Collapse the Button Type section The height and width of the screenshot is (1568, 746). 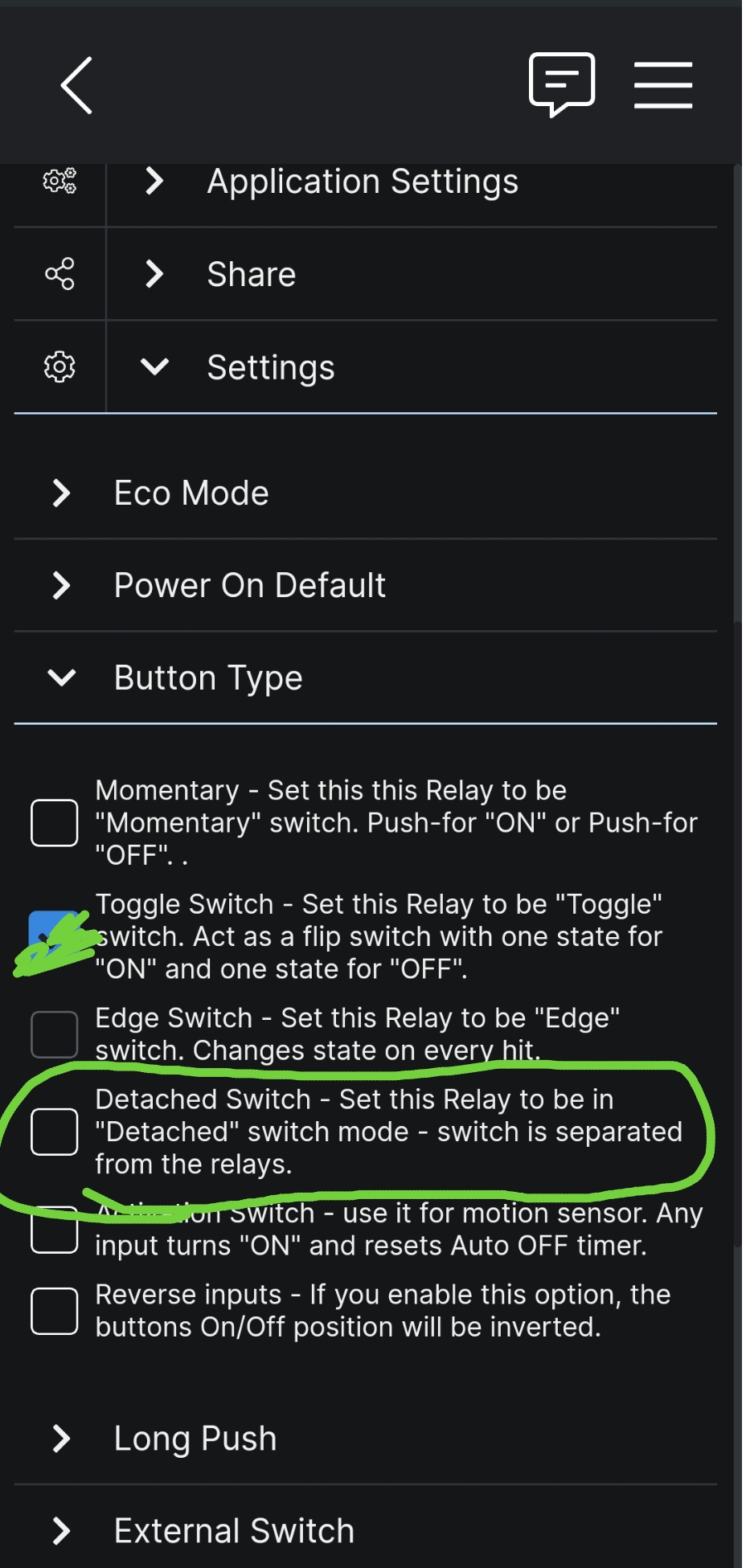(365, 678)
